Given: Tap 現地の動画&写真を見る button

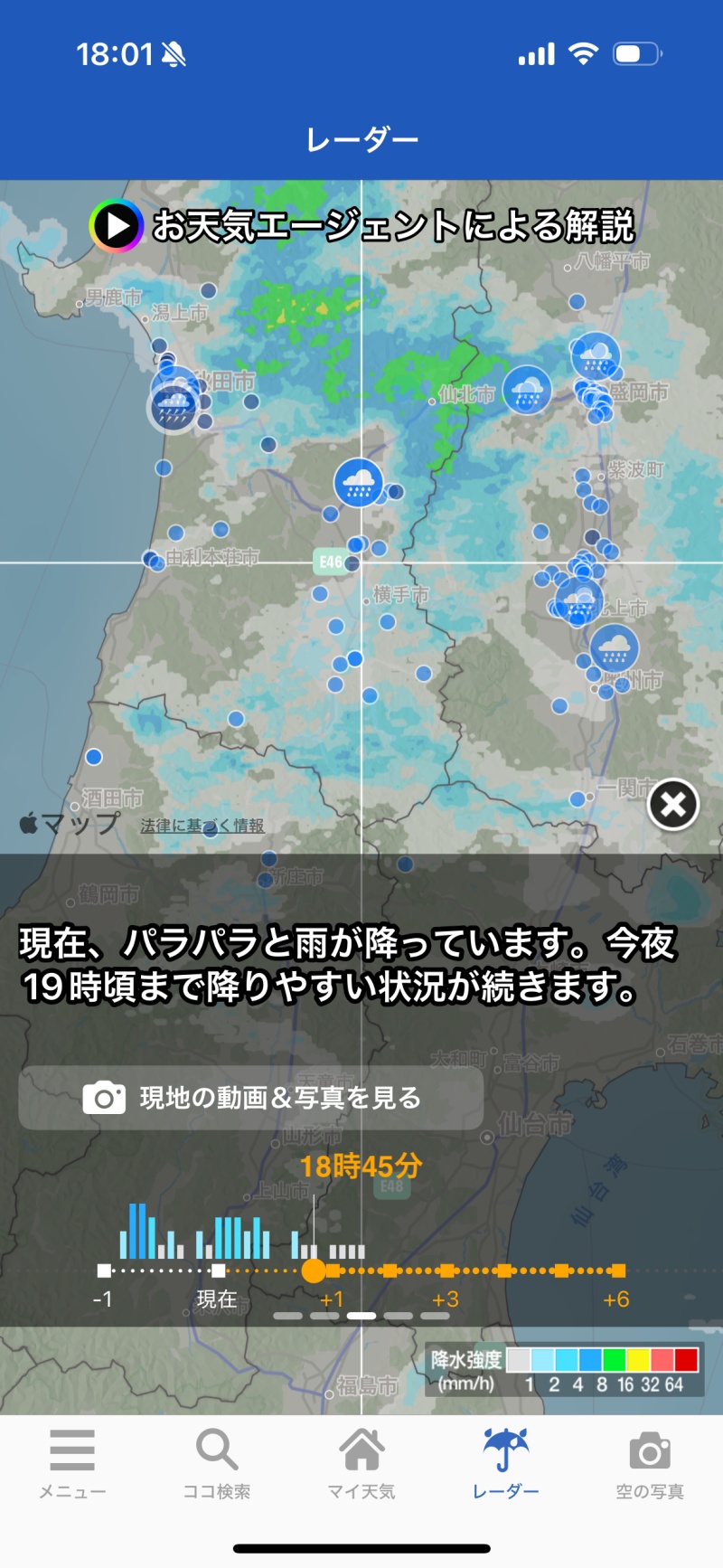Looking at the screenshot, I should 251,1097.
